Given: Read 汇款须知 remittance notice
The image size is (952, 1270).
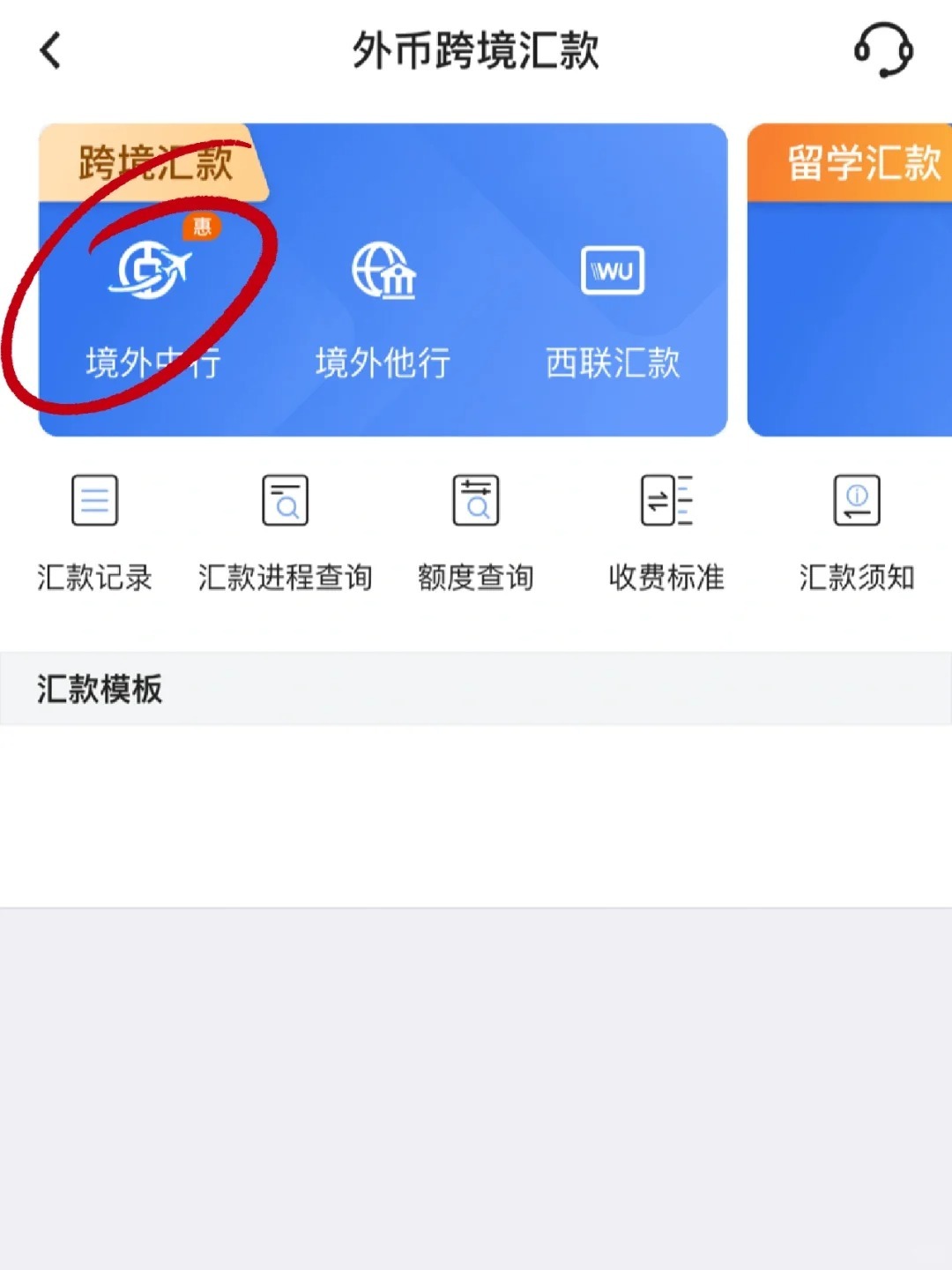Looking at the screenshot, I should [x=857, y=531].
